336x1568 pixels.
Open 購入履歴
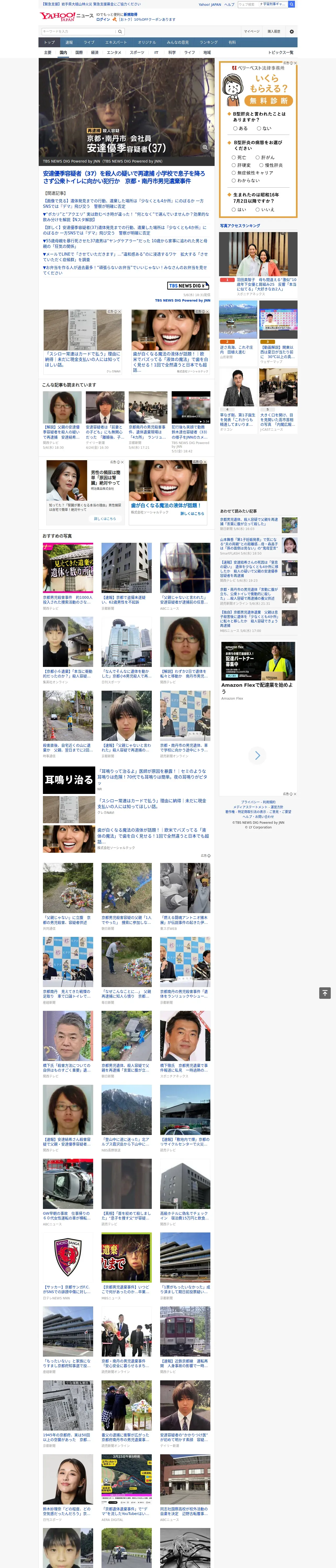[274, 31]
